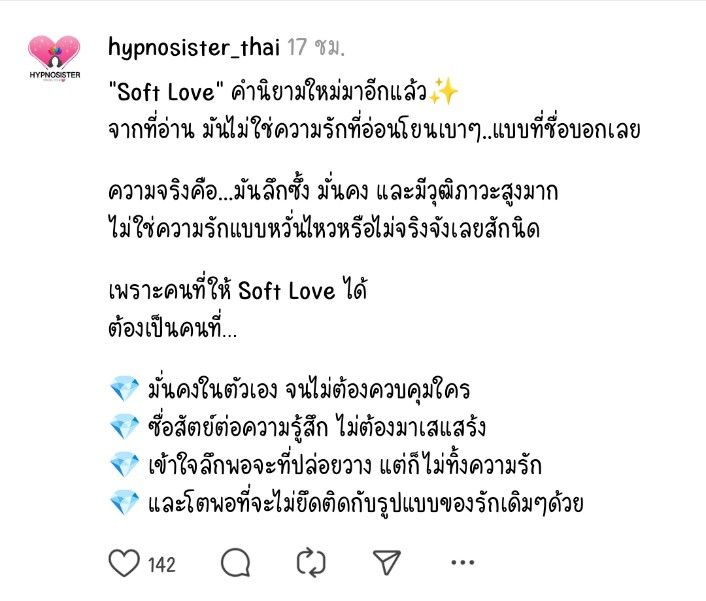Open comments on the Soft Love post
Image resolution: width=706 pixels, height=601 pixels.
pyautogui.click(x=235, y=564)
